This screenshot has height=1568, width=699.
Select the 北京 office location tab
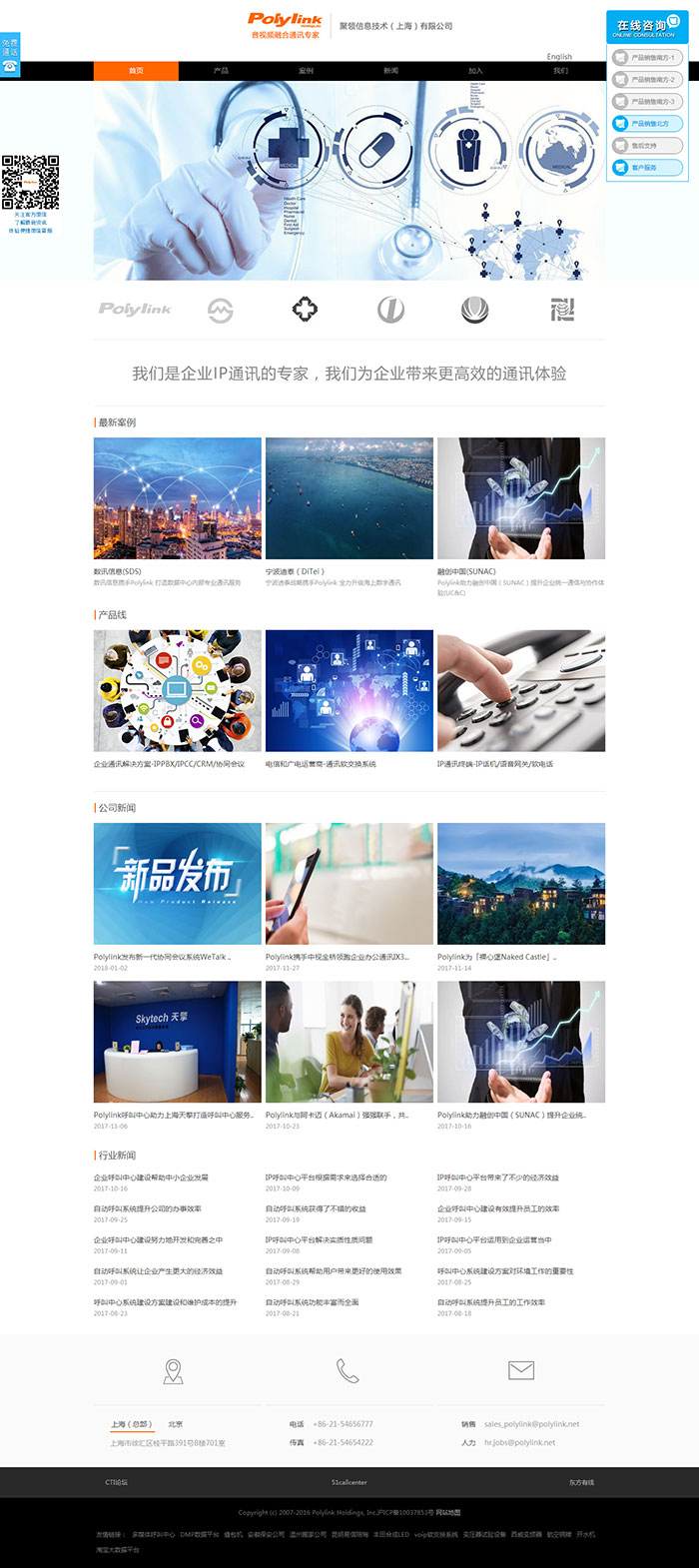tap(176, 1424)
